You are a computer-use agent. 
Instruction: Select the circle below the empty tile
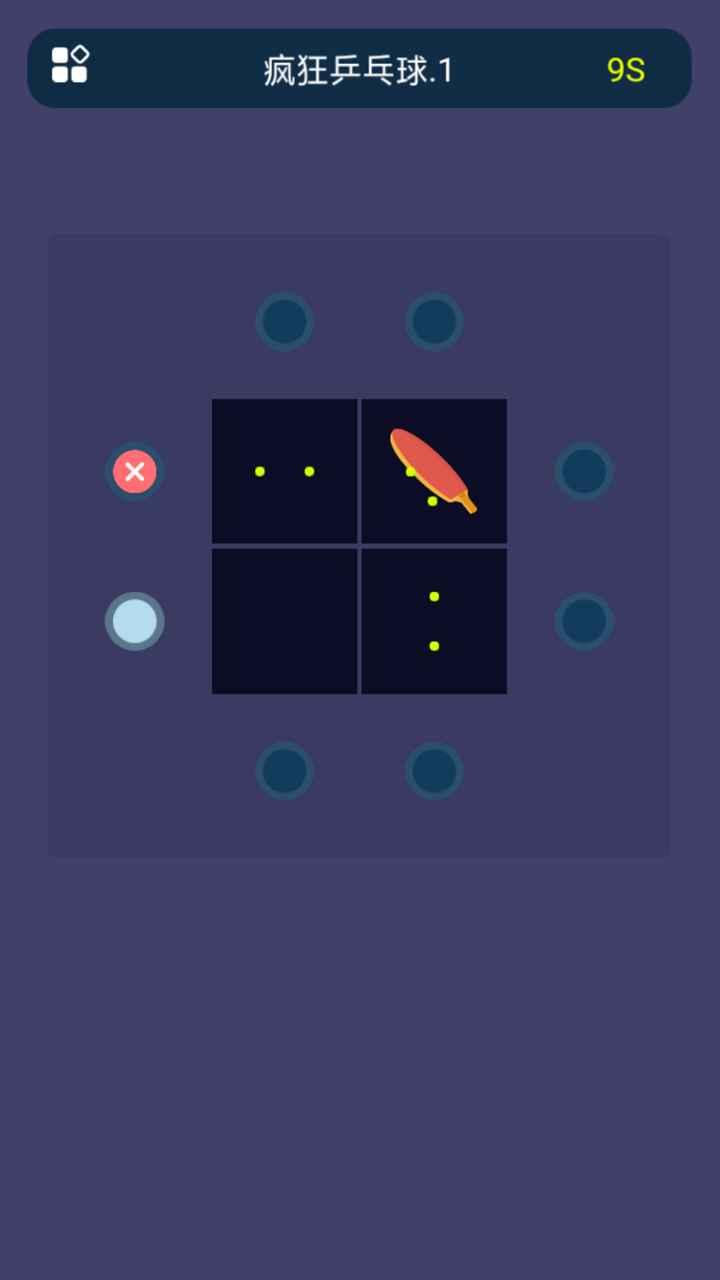[x=284, y=771]
